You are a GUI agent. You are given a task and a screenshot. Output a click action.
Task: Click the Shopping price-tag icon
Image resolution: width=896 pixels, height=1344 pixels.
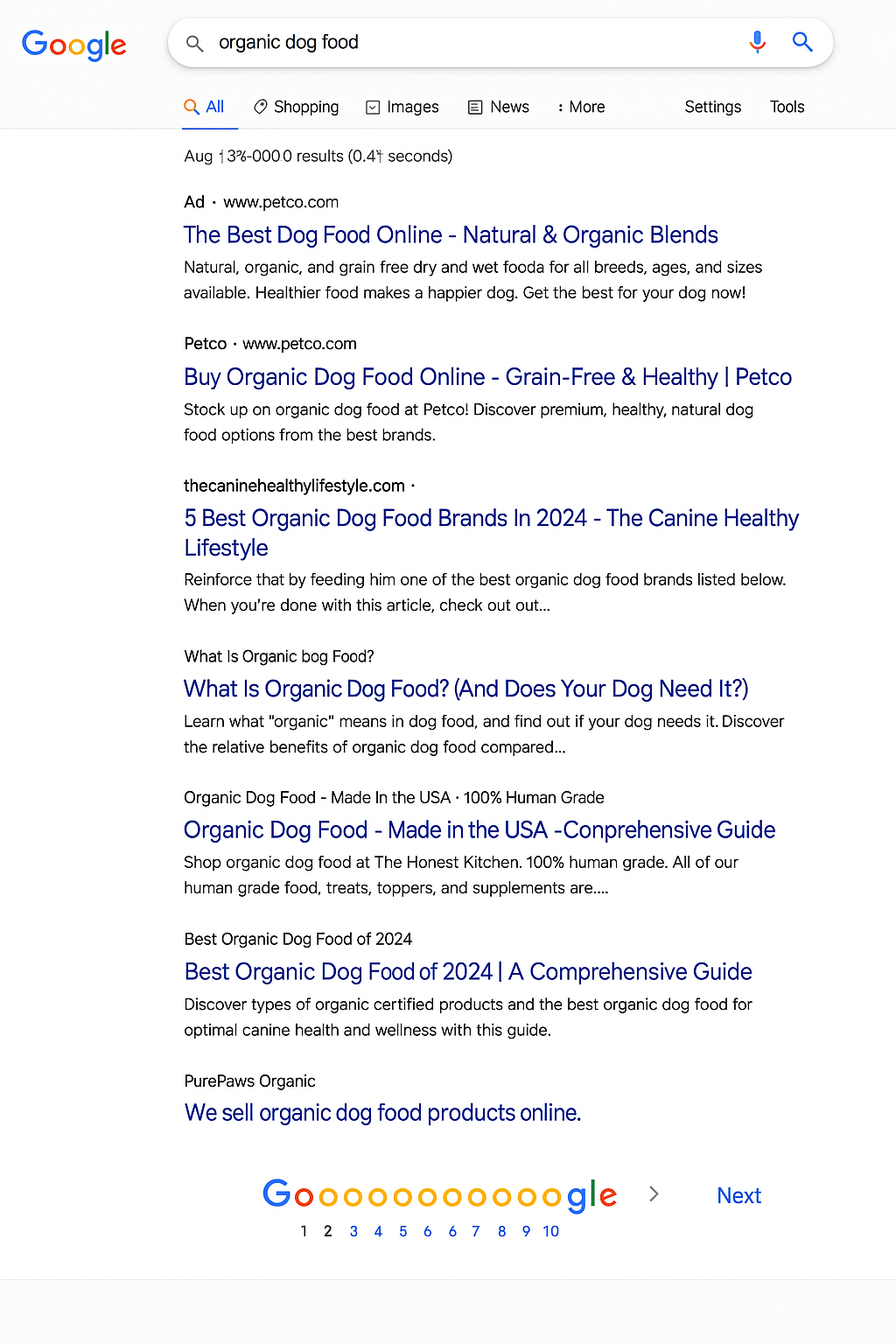(260, 107)
